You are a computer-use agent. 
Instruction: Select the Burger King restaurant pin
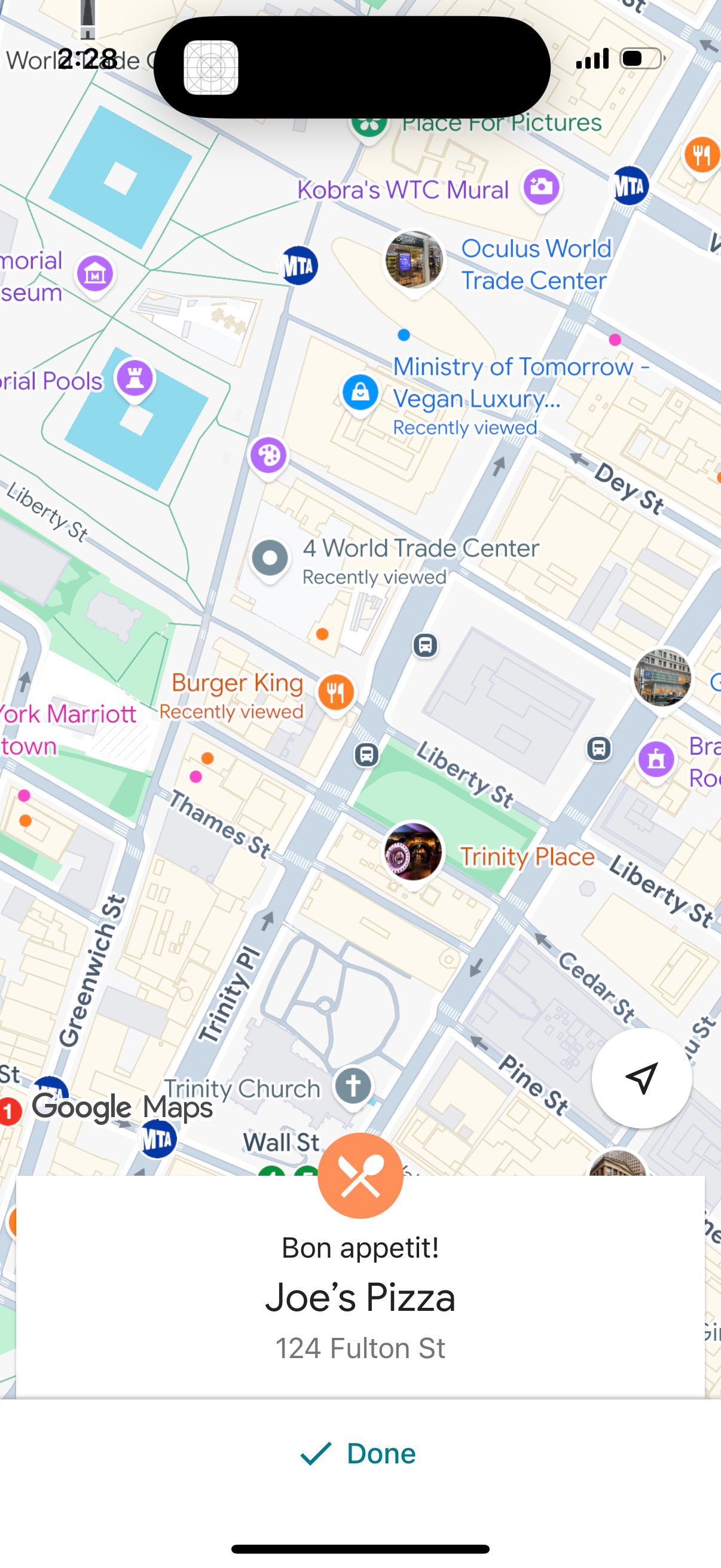tap(337, 691)
